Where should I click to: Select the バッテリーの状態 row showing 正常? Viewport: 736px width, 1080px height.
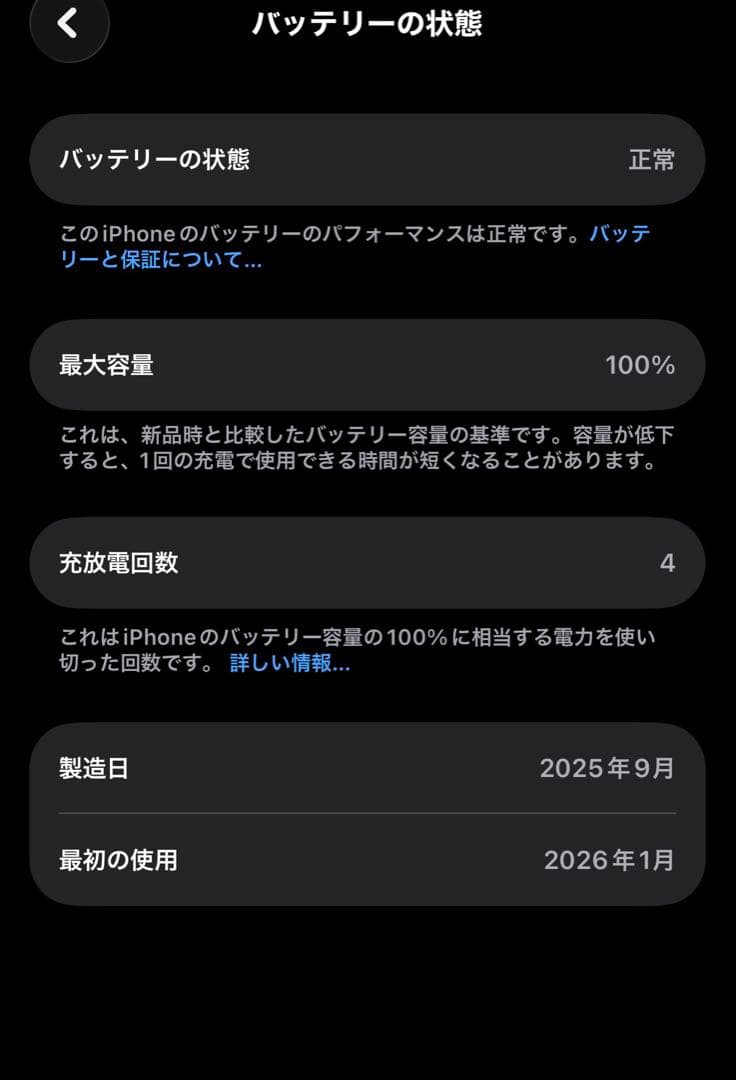point(368,160)
